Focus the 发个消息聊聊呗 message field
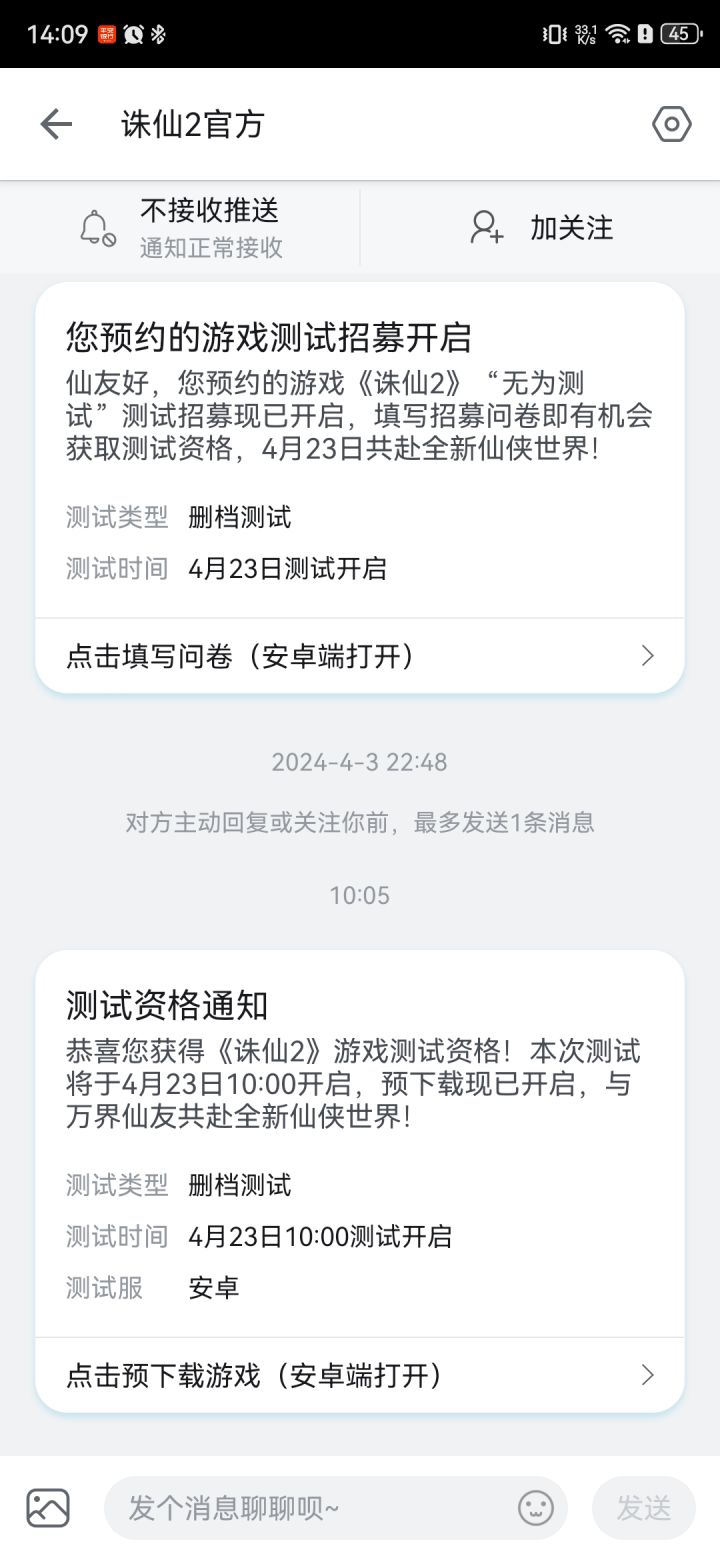 pos(312,1508)
